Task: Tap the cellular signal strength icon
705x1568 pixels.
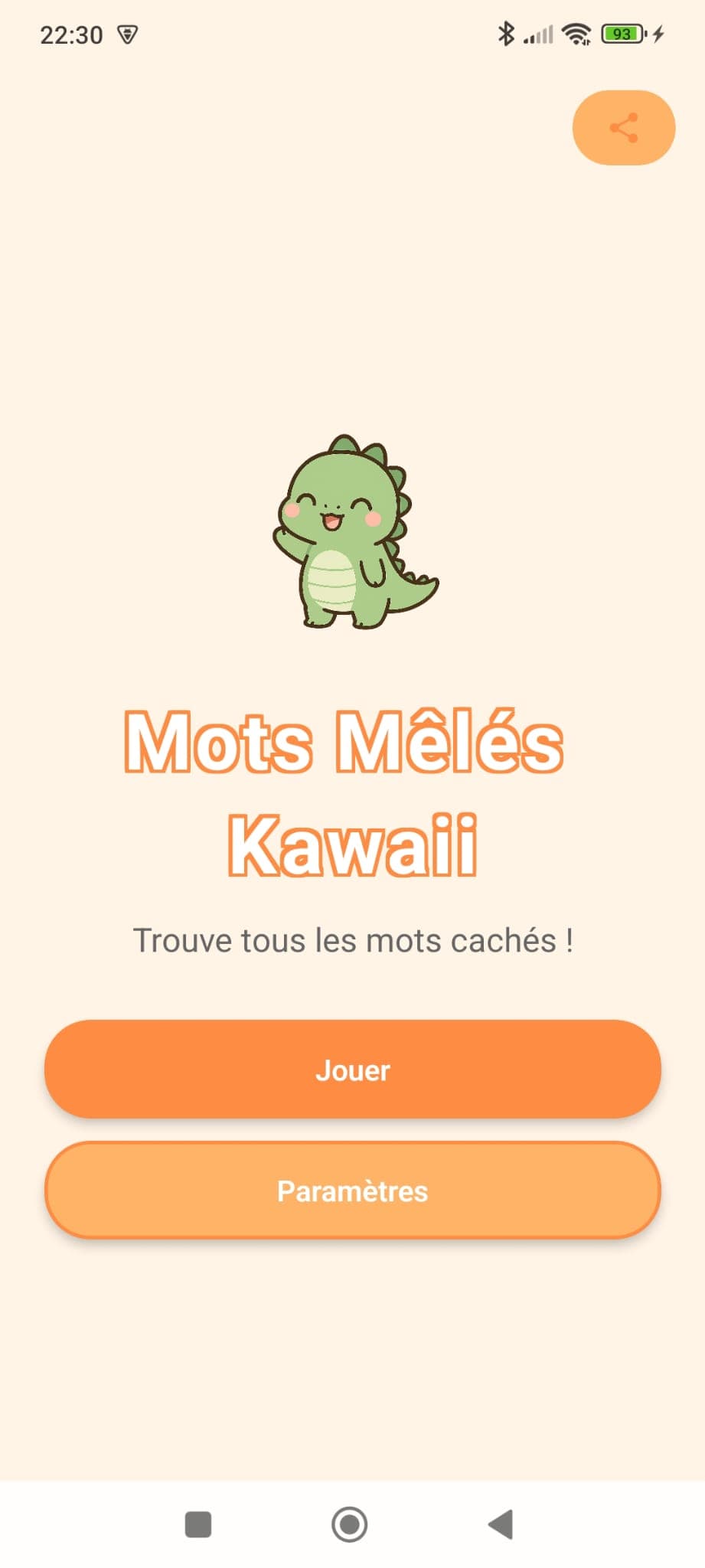Action: click(538, 34)
